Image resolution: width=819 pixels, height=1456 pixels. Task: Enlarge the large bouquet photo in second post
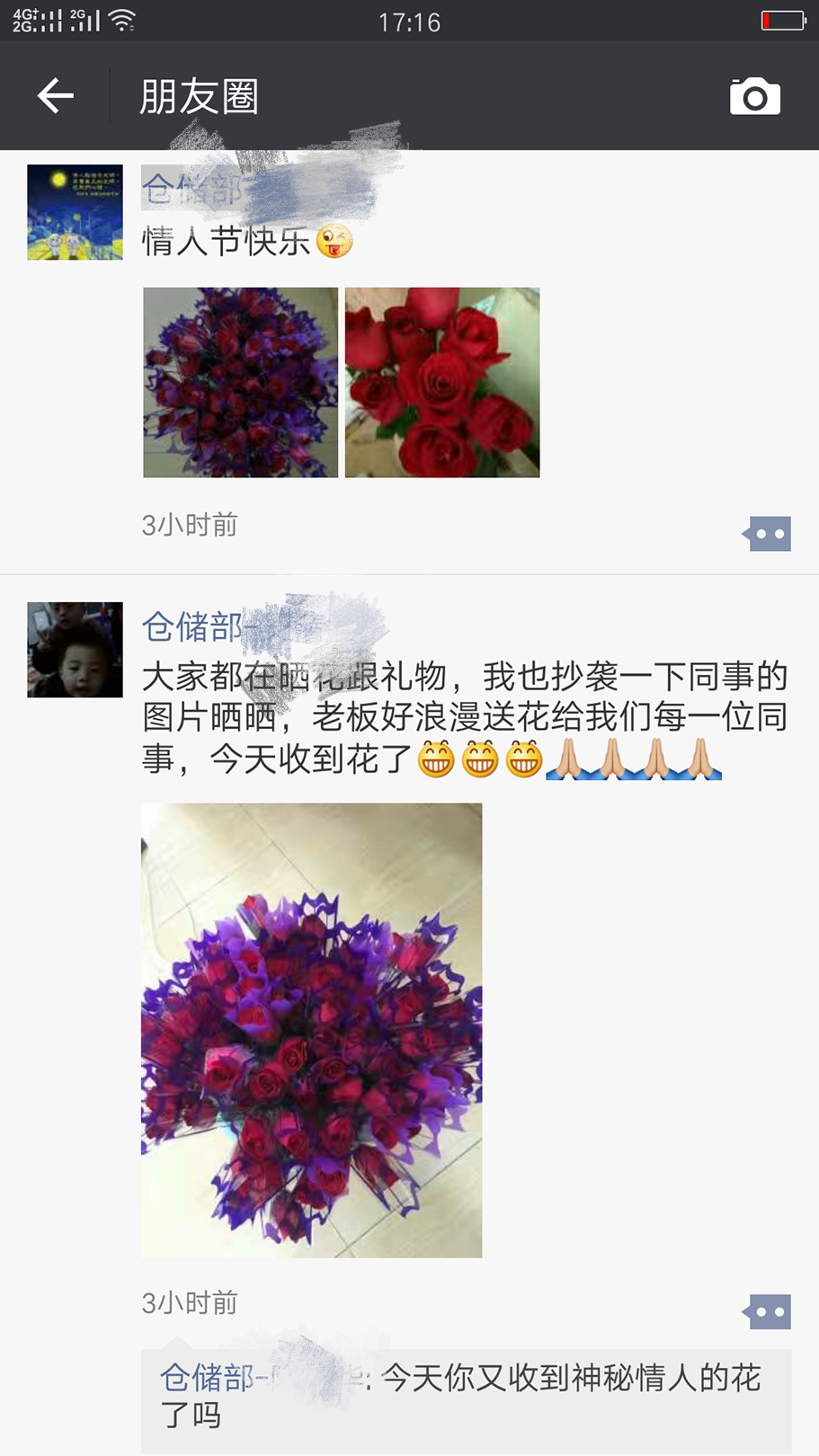pyautogui.click(x=311, y=1029)
